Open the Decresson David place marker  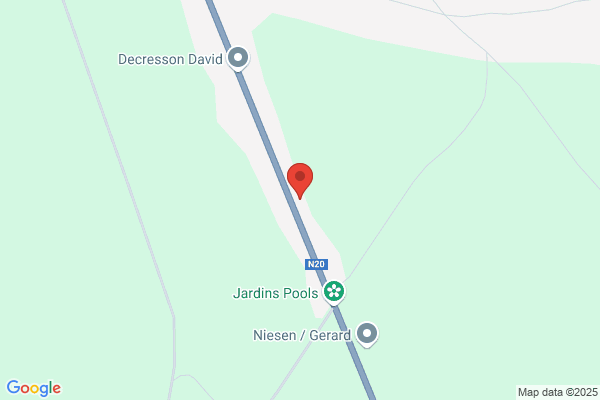tap(238, 59)
